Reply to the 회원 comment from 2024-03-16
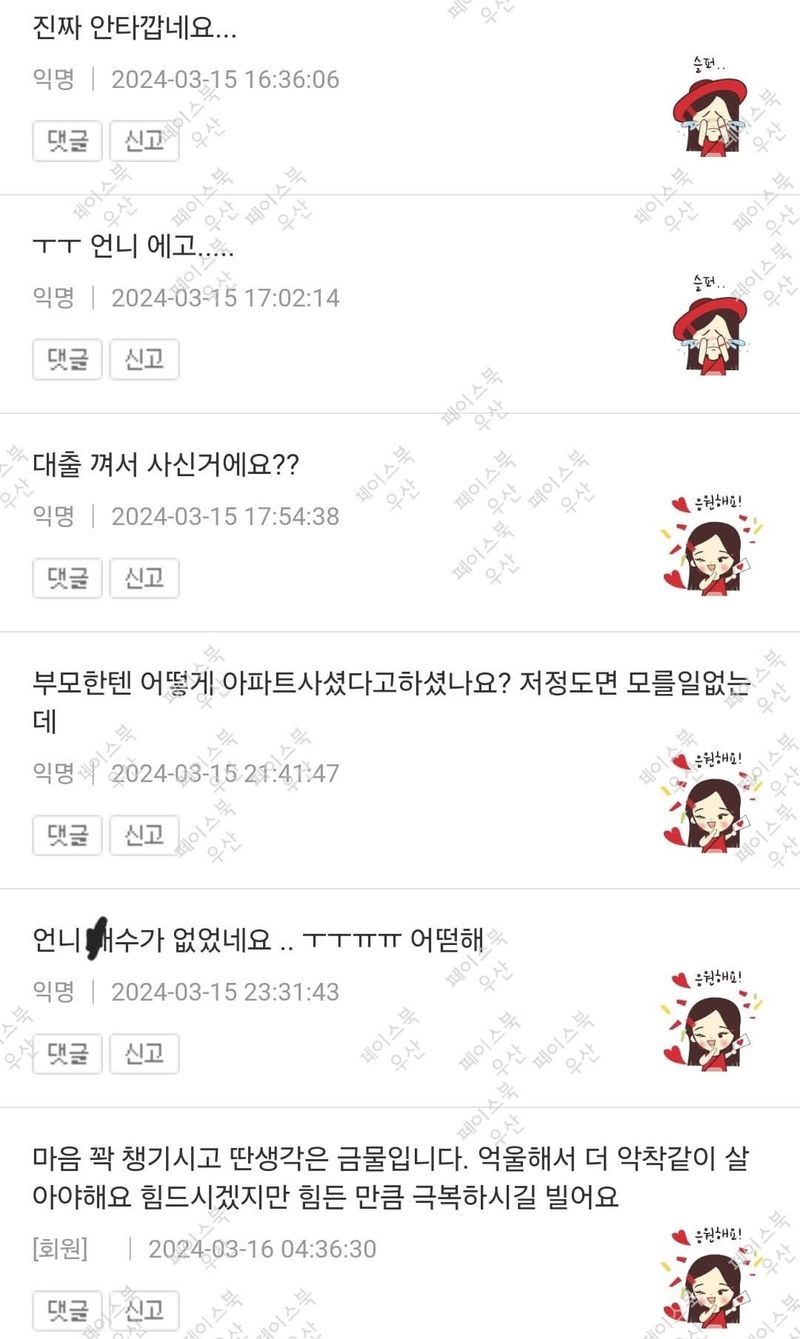This screenshot has width=800, height=1339. 67,1310
